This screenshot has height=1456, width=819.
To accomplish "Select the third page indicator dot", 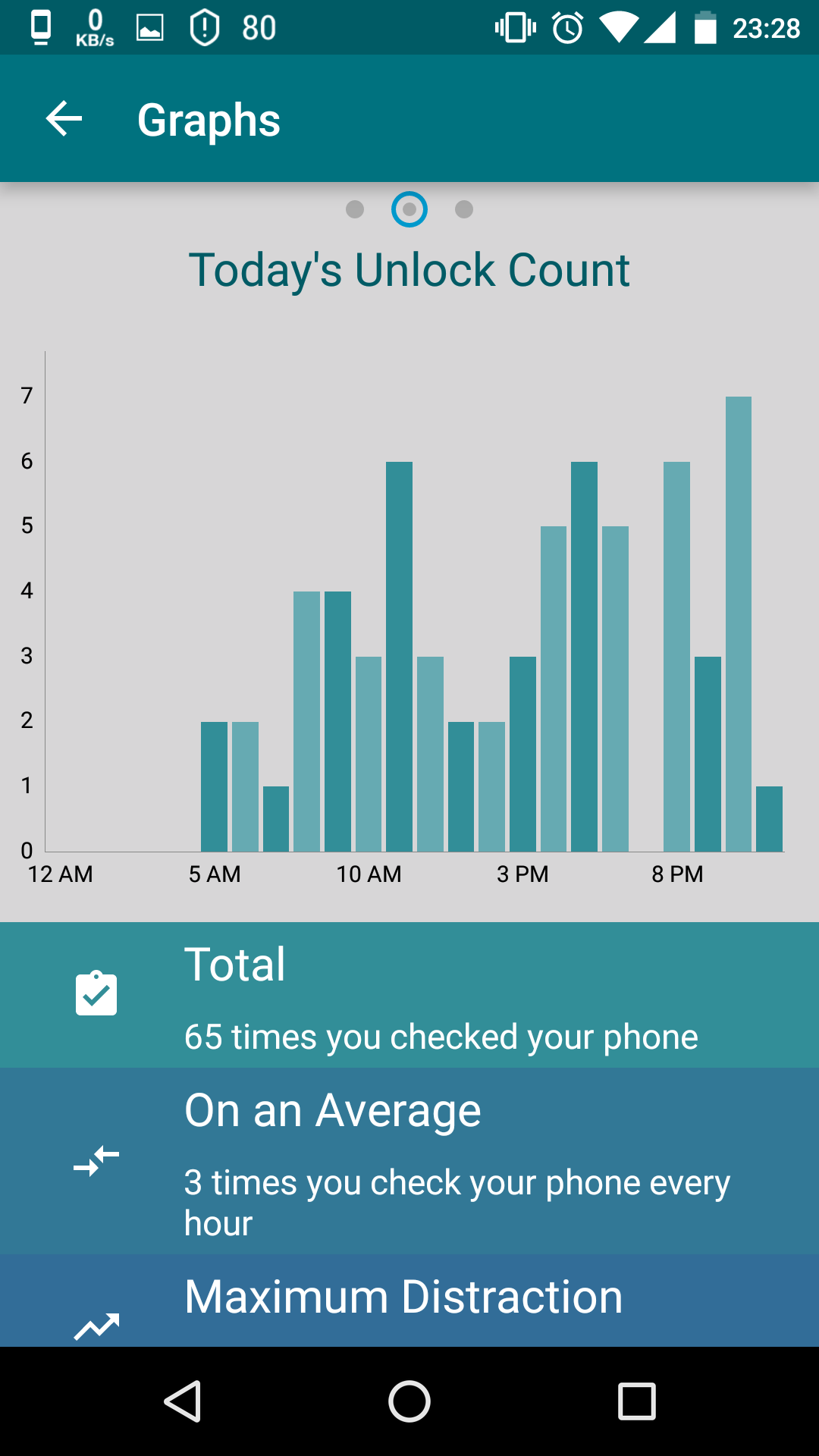I will (x=464, y=209).
